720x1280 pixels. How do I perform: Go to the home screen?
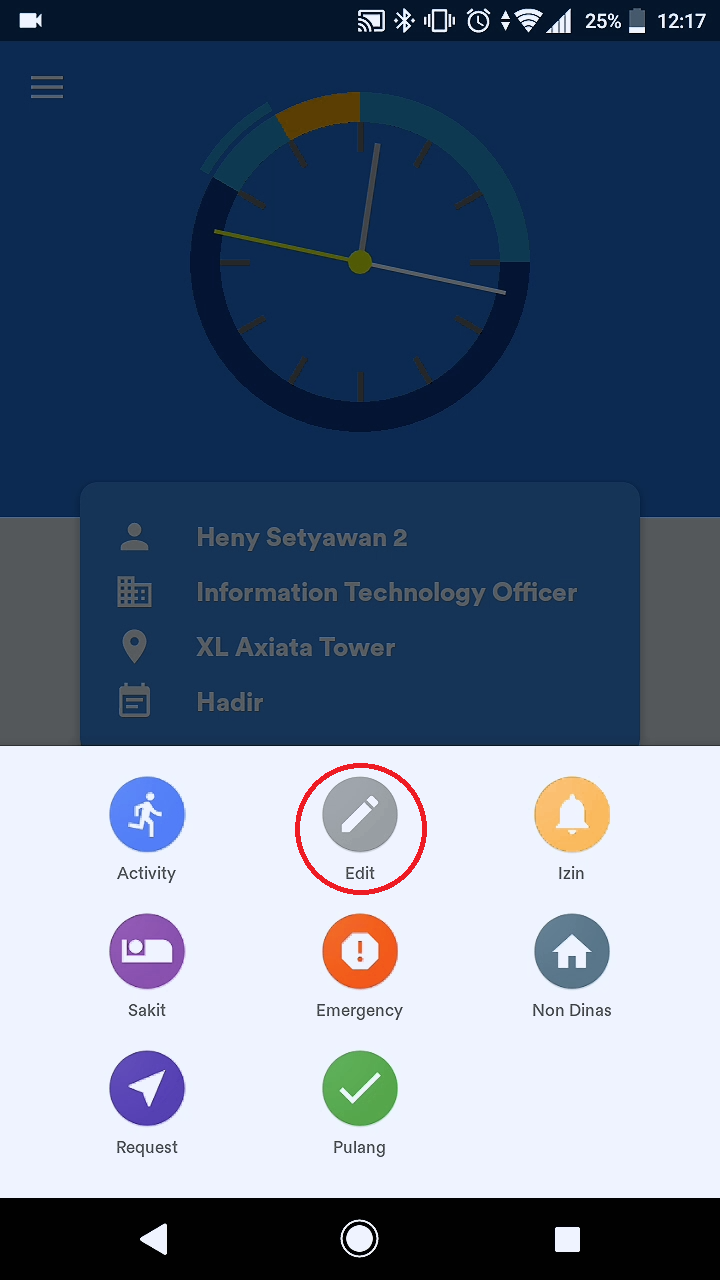pos(359,1239)
